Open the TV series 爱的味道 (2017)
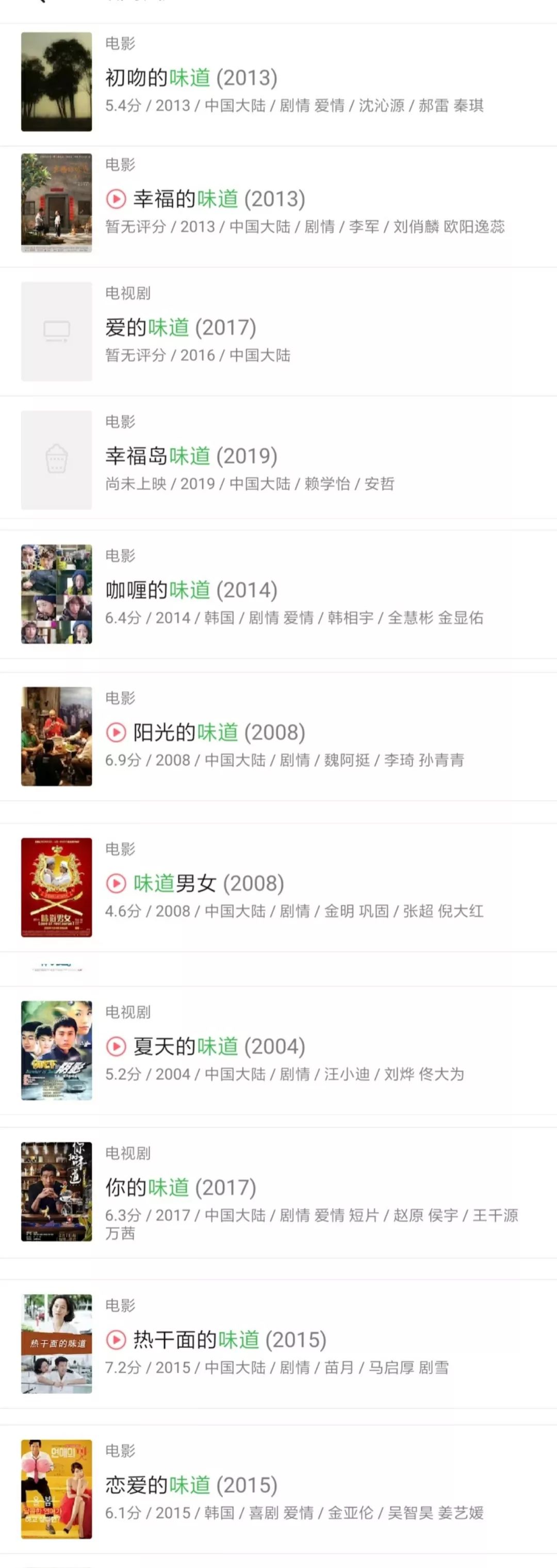This screenshot has width=557, height=1568. 180,327
